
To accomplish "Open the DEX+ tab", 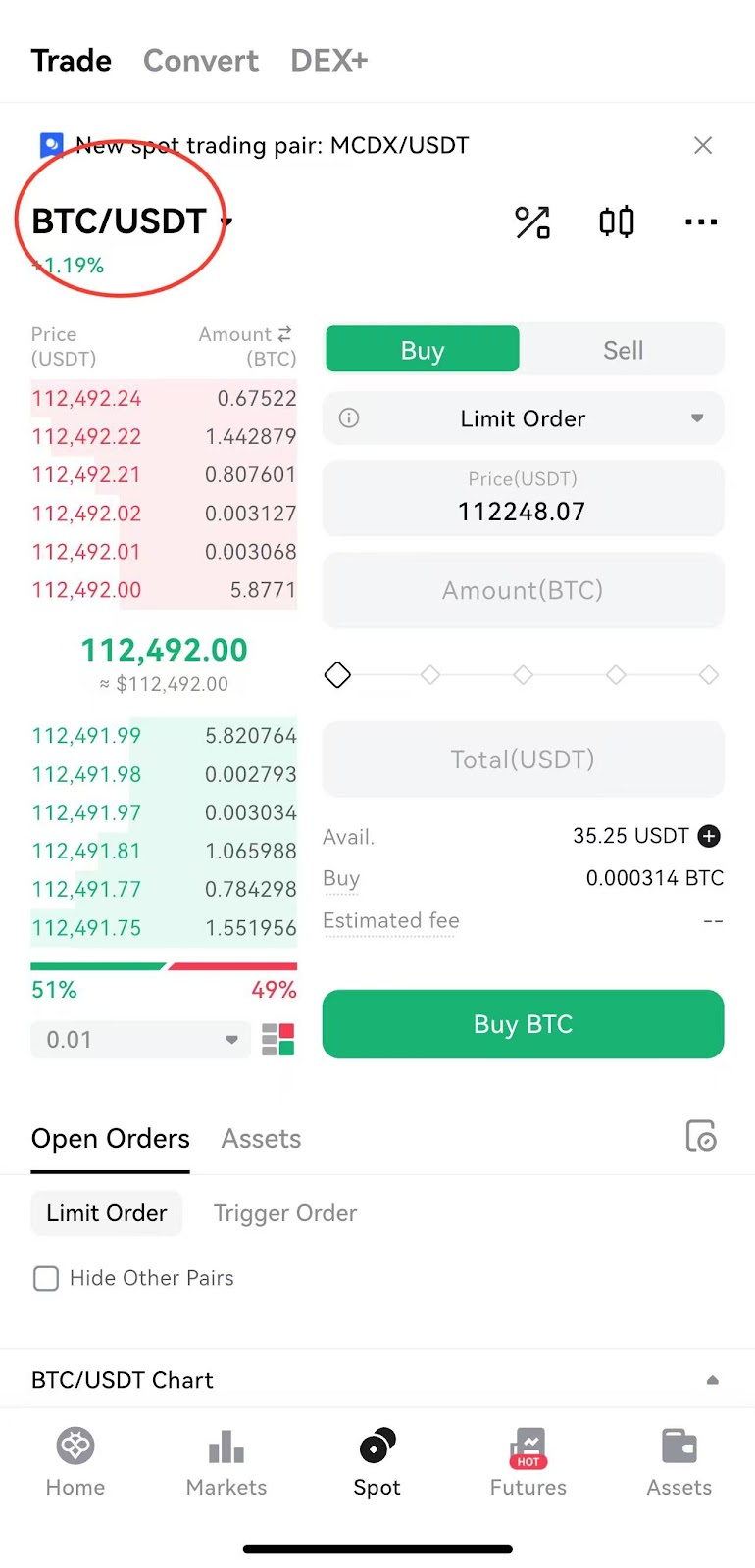I will tap(328, 61).
